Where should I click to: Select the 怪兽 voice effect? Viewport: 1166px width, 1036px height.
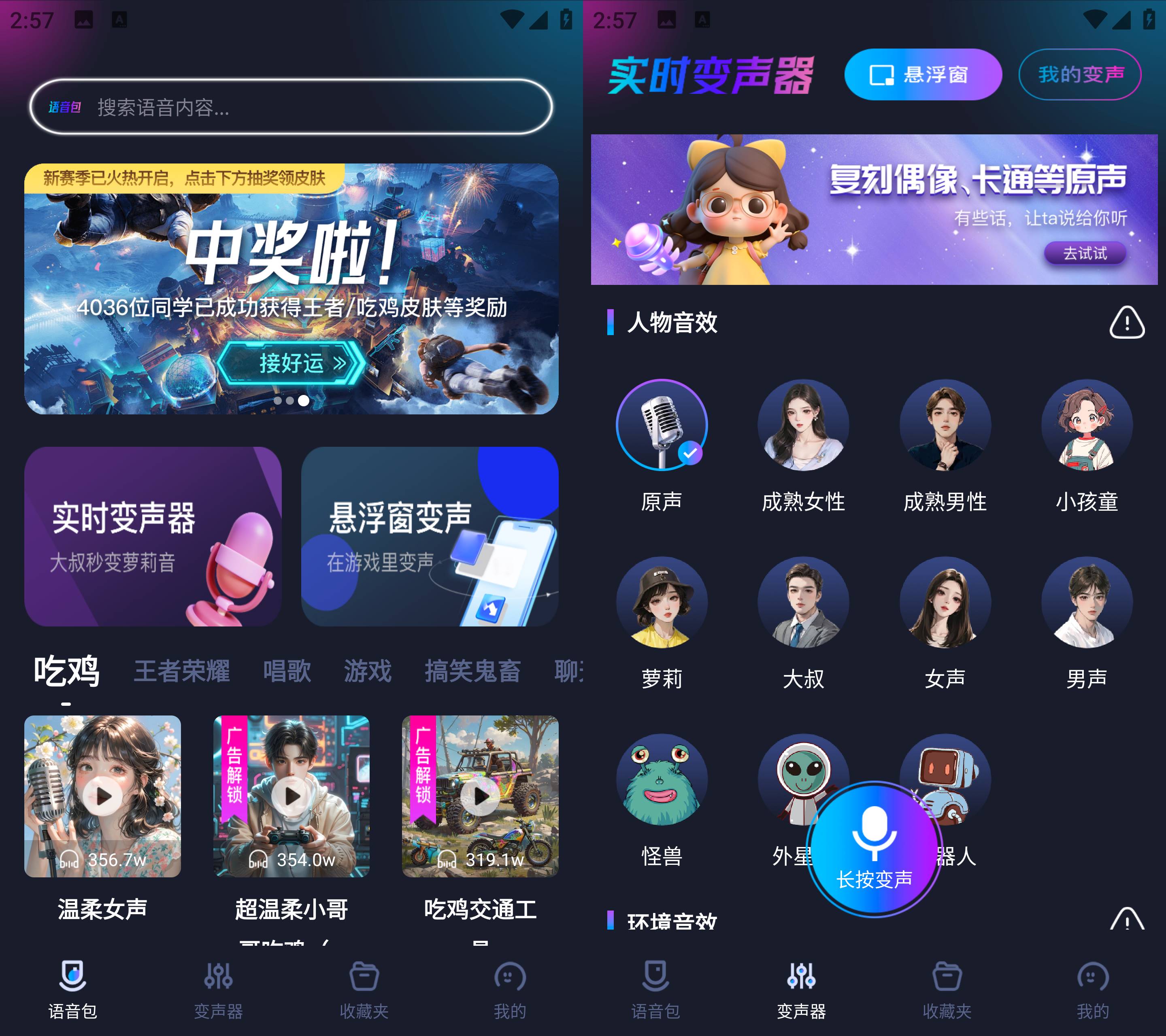pyautogui.click(x=662, y=779)
